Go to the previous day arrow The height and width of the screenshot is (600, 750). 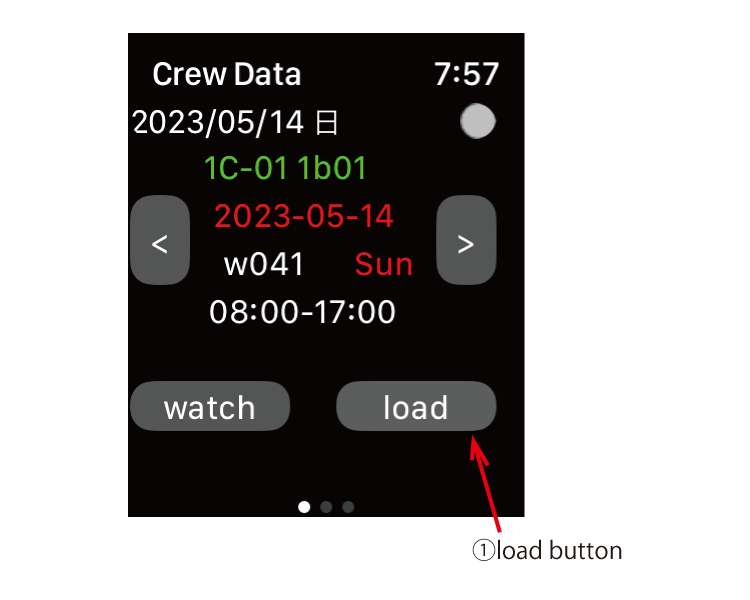click(x=160, y=241)
